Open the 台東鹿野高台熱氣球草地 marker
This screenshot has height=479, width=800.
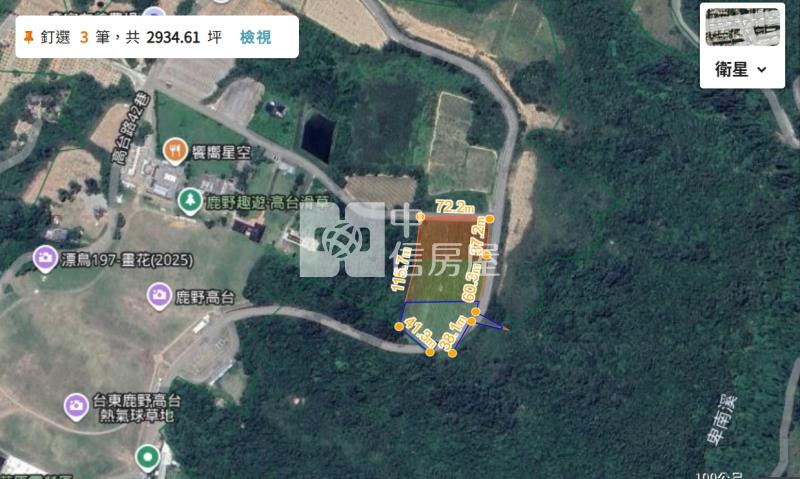pyautogui.click(x=77, y=406)
